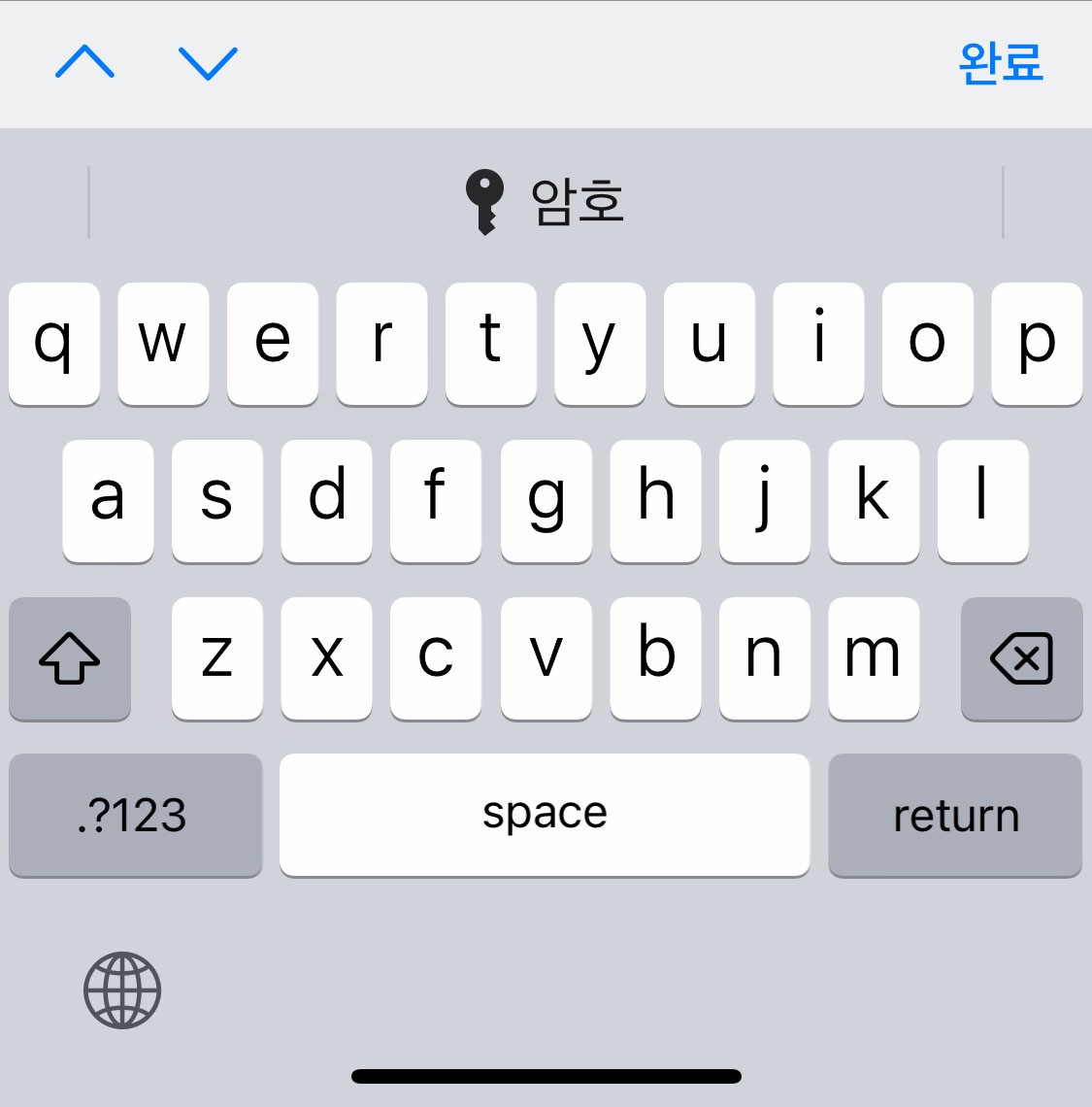Image resolution: width=1092 pixels, height=1107 pixels.
Task: Go to the previous form field
Action: [x=85, y=62]
